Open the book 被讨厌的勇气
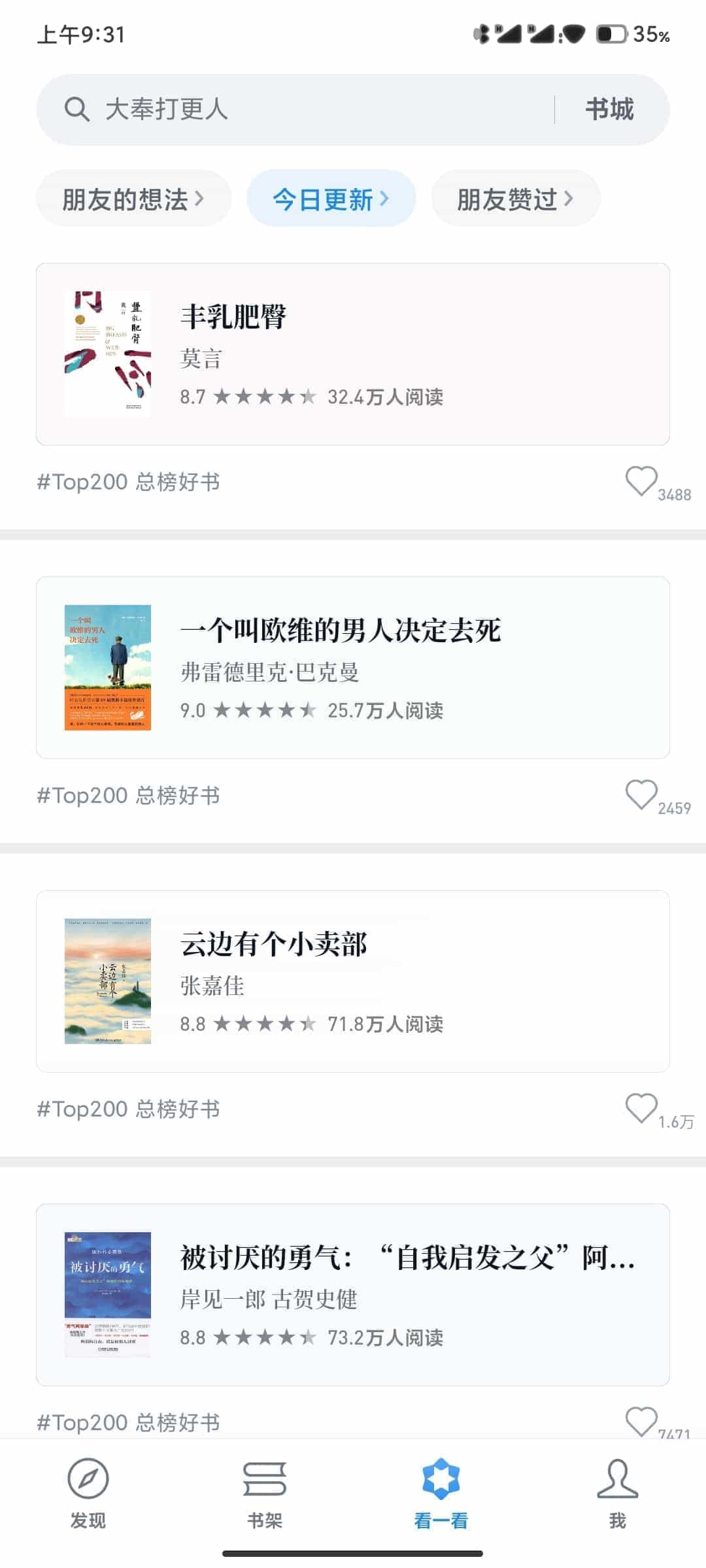Image resolution: width=706 pixels, height=1568 pixels. [353, 1295]
